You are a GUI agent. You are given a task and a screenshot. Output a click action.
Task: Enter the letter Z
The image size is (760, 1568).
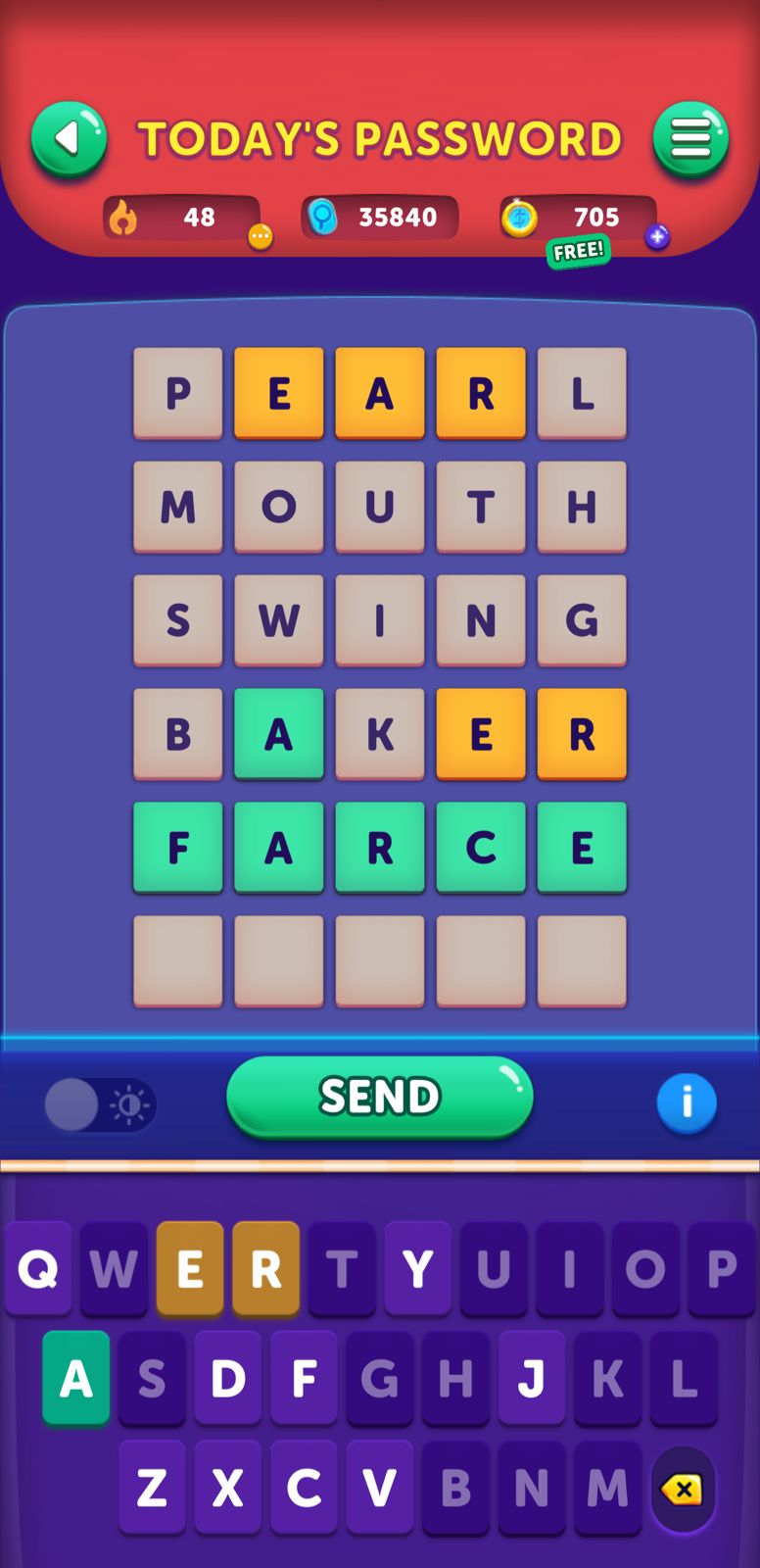152,1488
